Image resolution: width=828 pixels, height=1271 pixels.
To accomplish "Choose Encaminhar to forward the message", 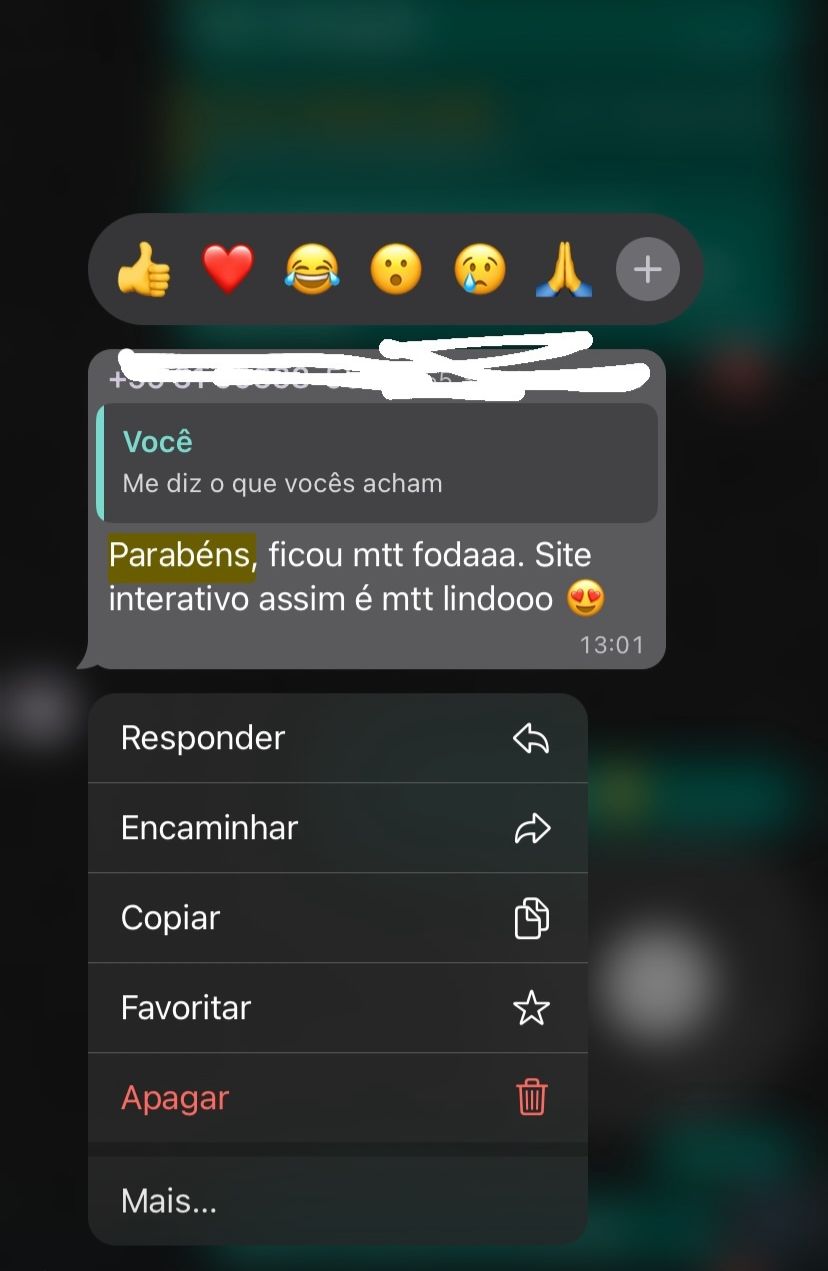I will 337,828.
